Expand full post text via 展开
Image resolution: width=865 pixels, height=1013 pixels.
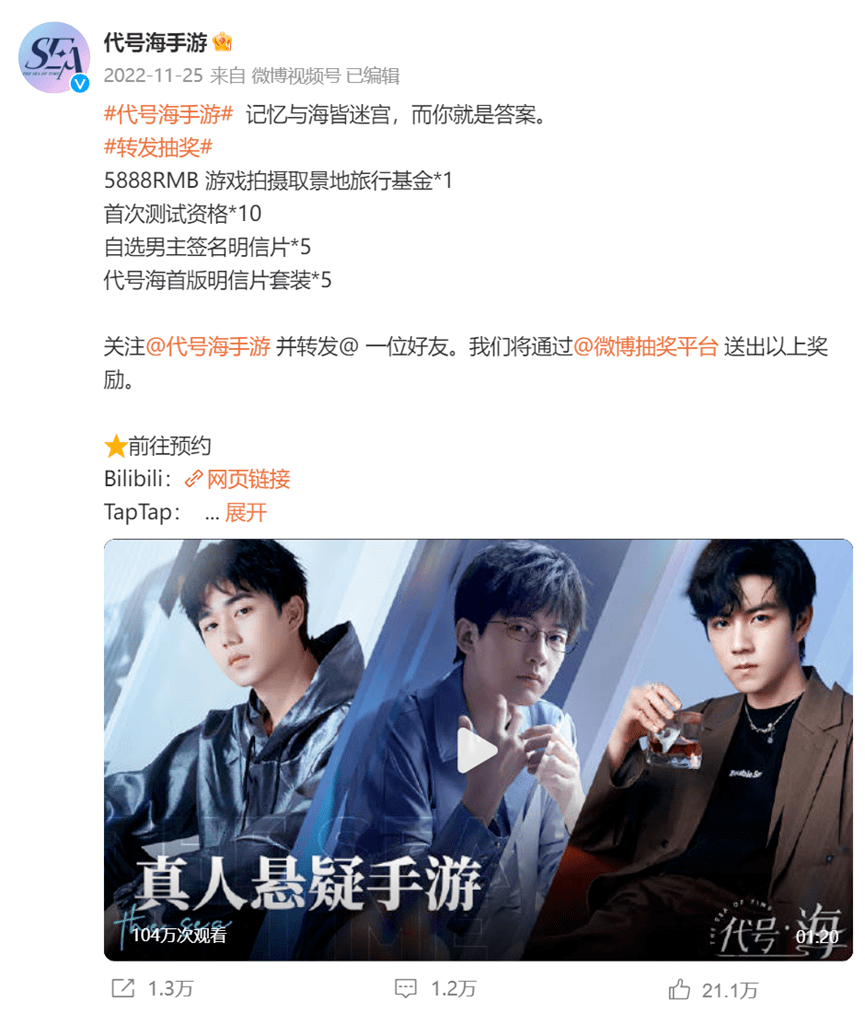[x=246, y=513]
